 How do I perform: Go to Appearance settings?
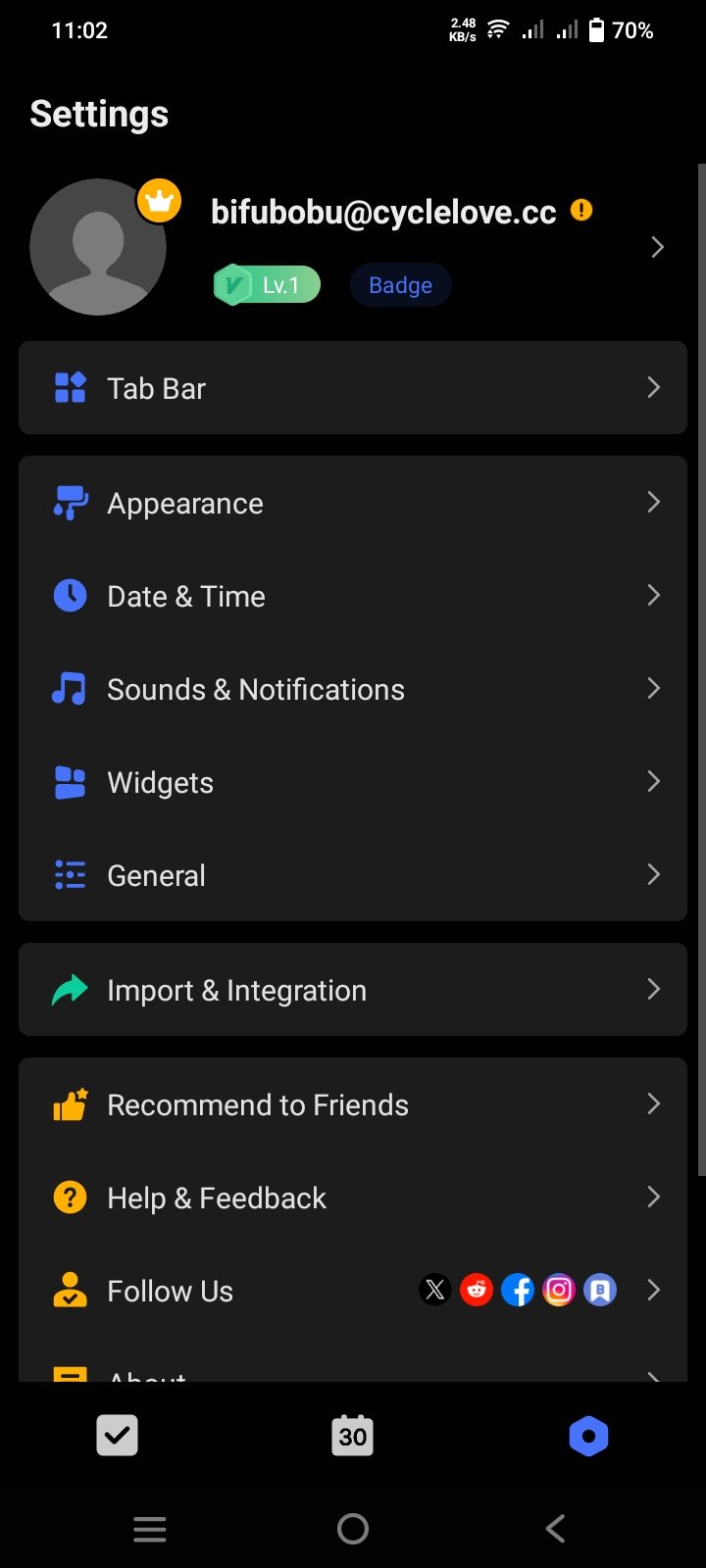pyautogui.click(x=353, y=503)
